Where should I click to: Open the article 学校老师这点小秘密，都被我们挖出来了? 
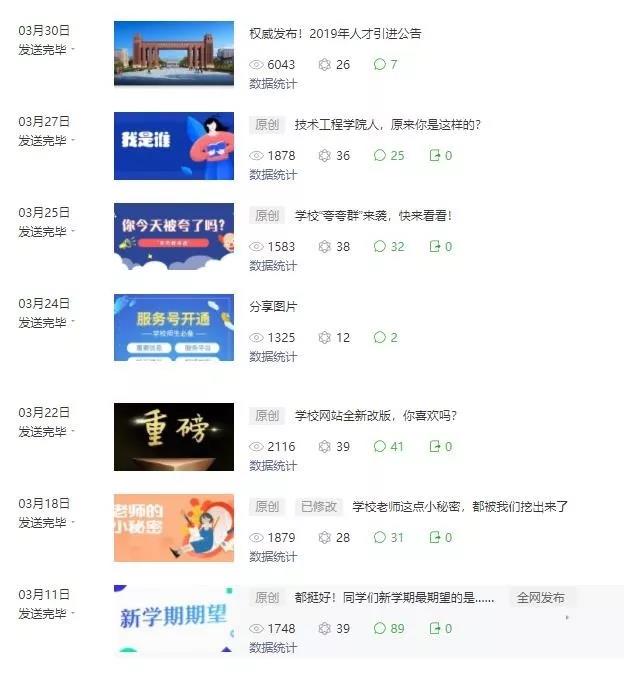[x=460, y=507]
